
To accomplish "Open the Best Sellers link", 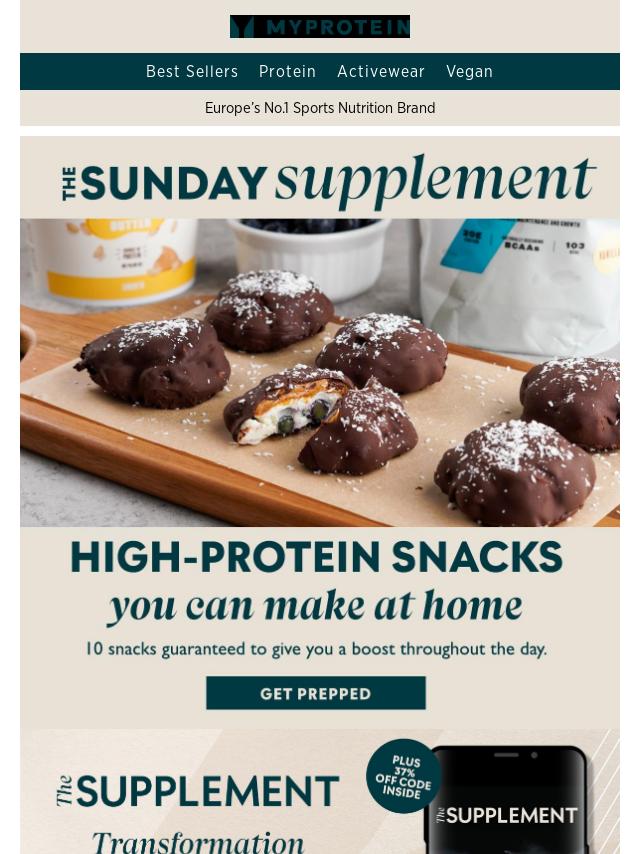I will coord(192,72).
